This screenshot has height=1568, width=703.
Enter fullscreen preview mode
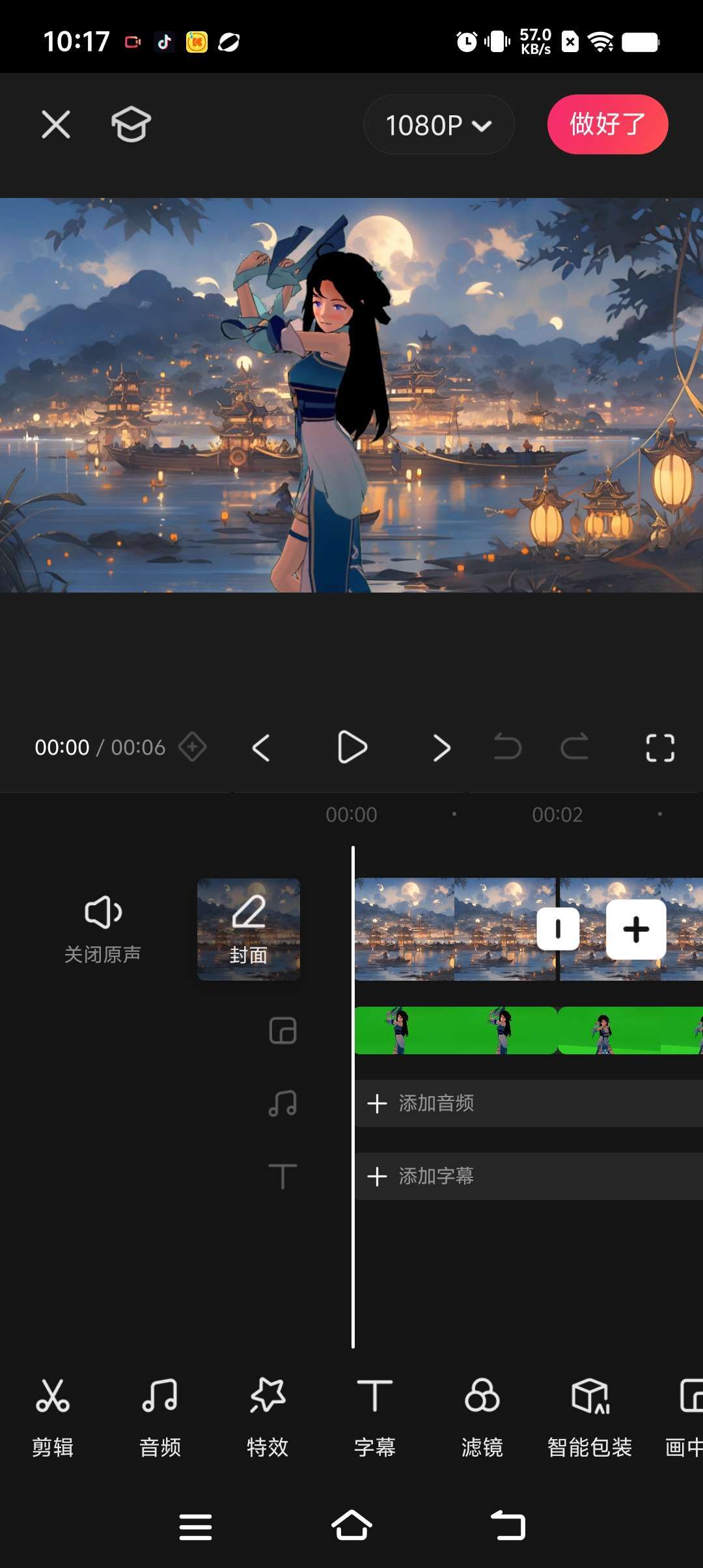659,748
